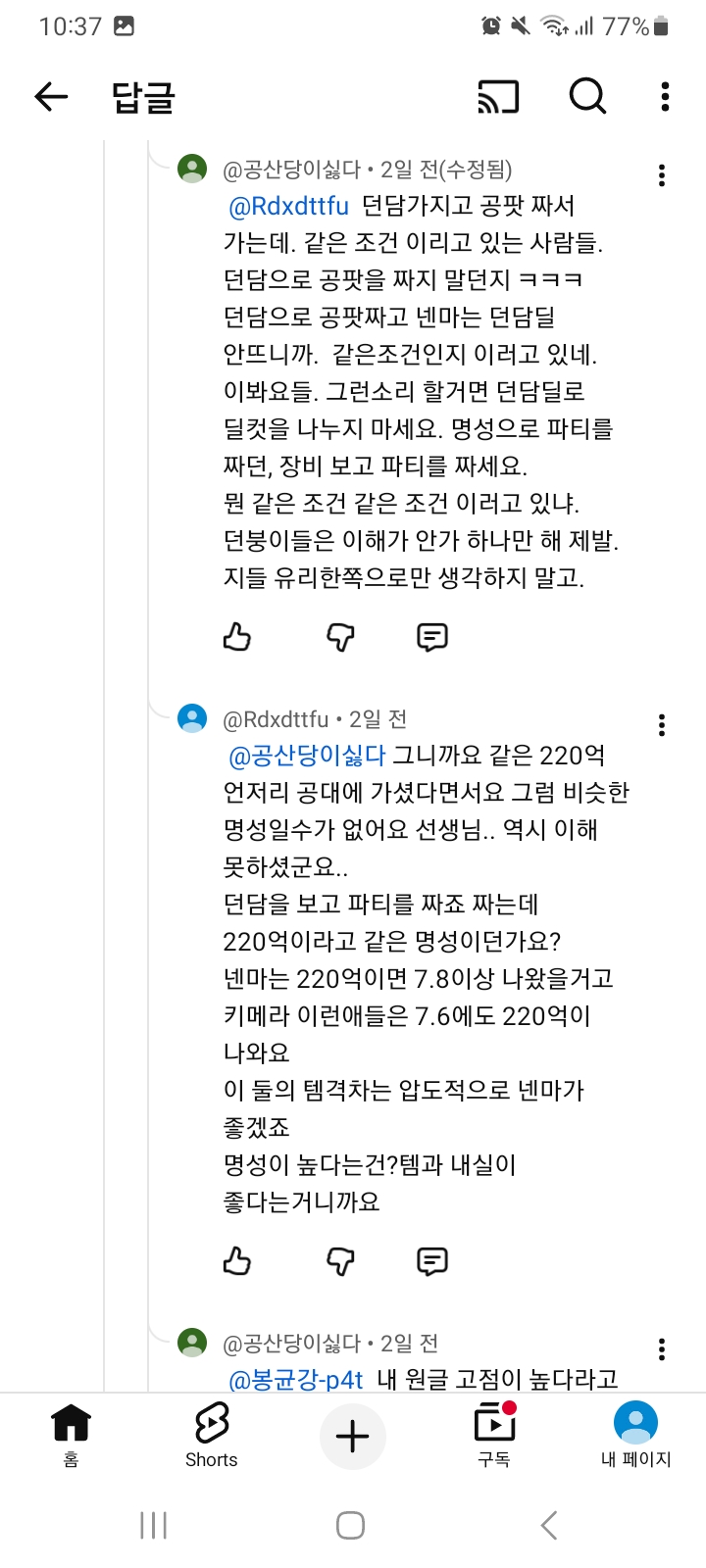The width and height of the screenshot is (706, 1568).
Task: Tap the system back button
Action: (549, 1525)
